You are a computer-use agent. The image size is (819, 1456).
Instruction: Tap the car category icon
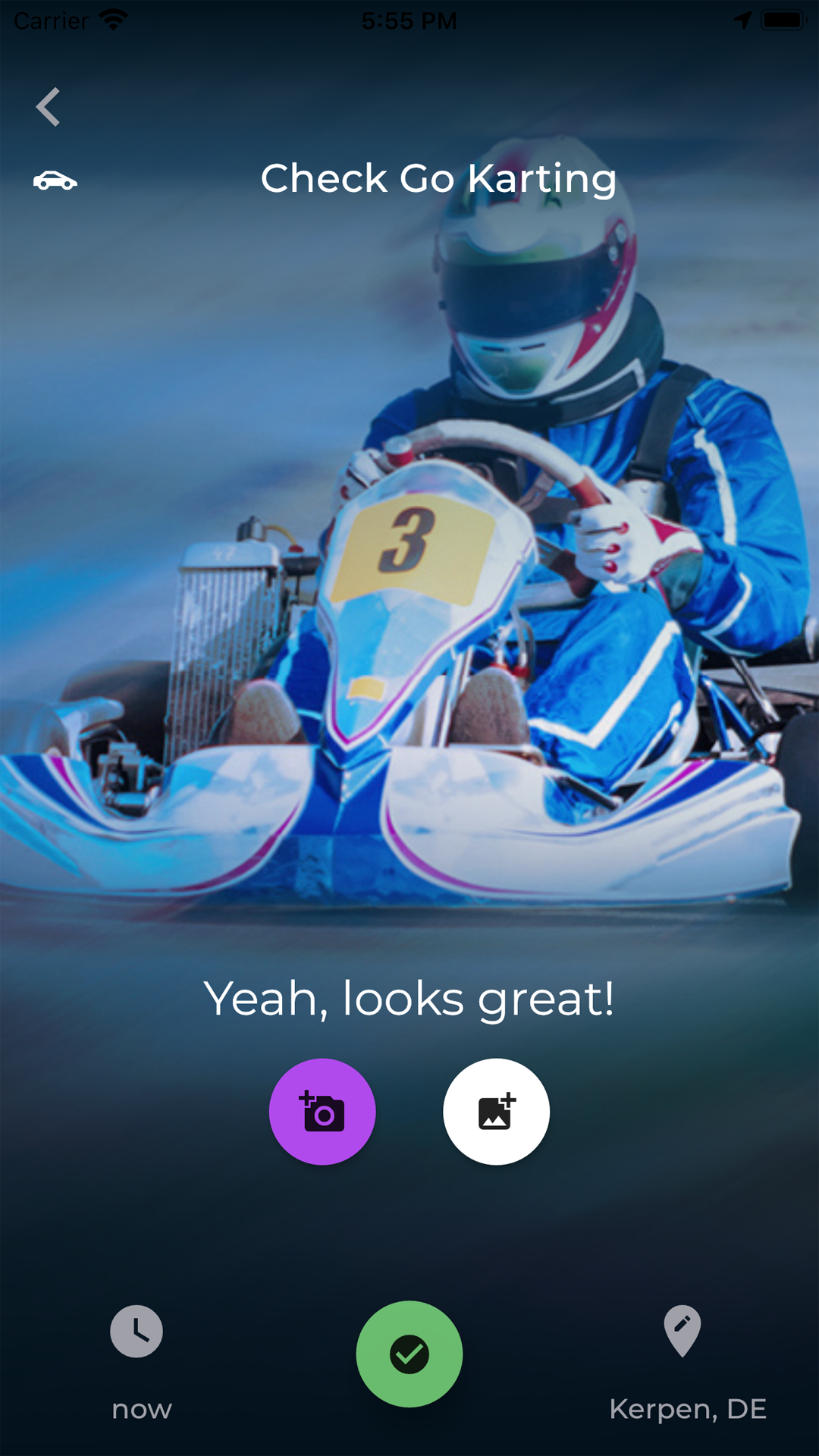click(55, 181)
